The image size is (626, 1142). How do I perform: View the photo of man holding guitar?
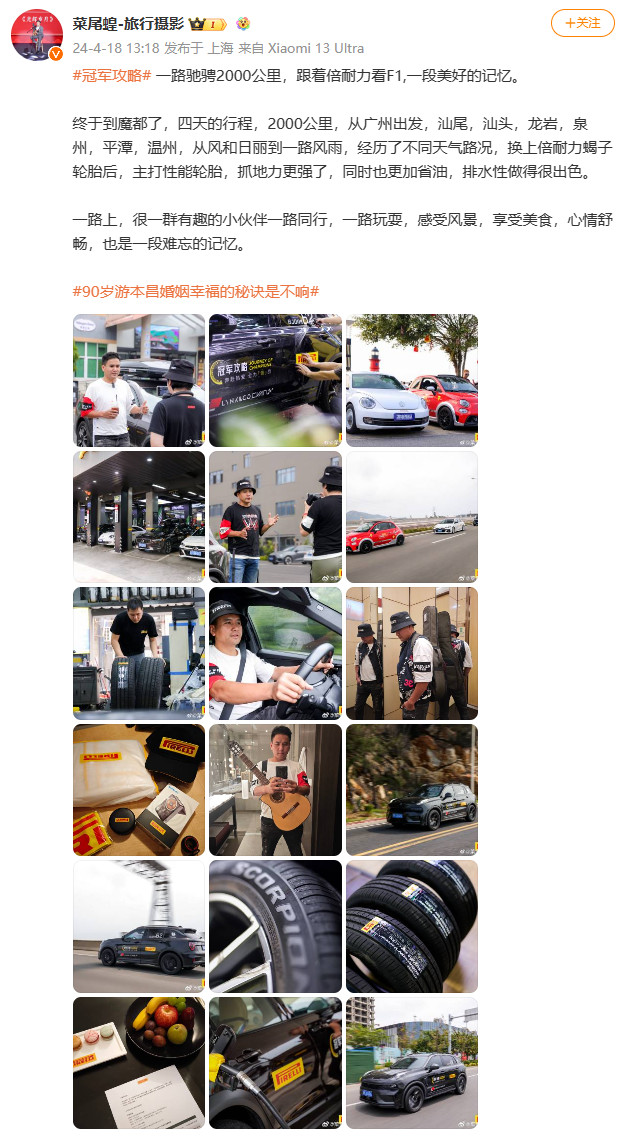(275, 789)
